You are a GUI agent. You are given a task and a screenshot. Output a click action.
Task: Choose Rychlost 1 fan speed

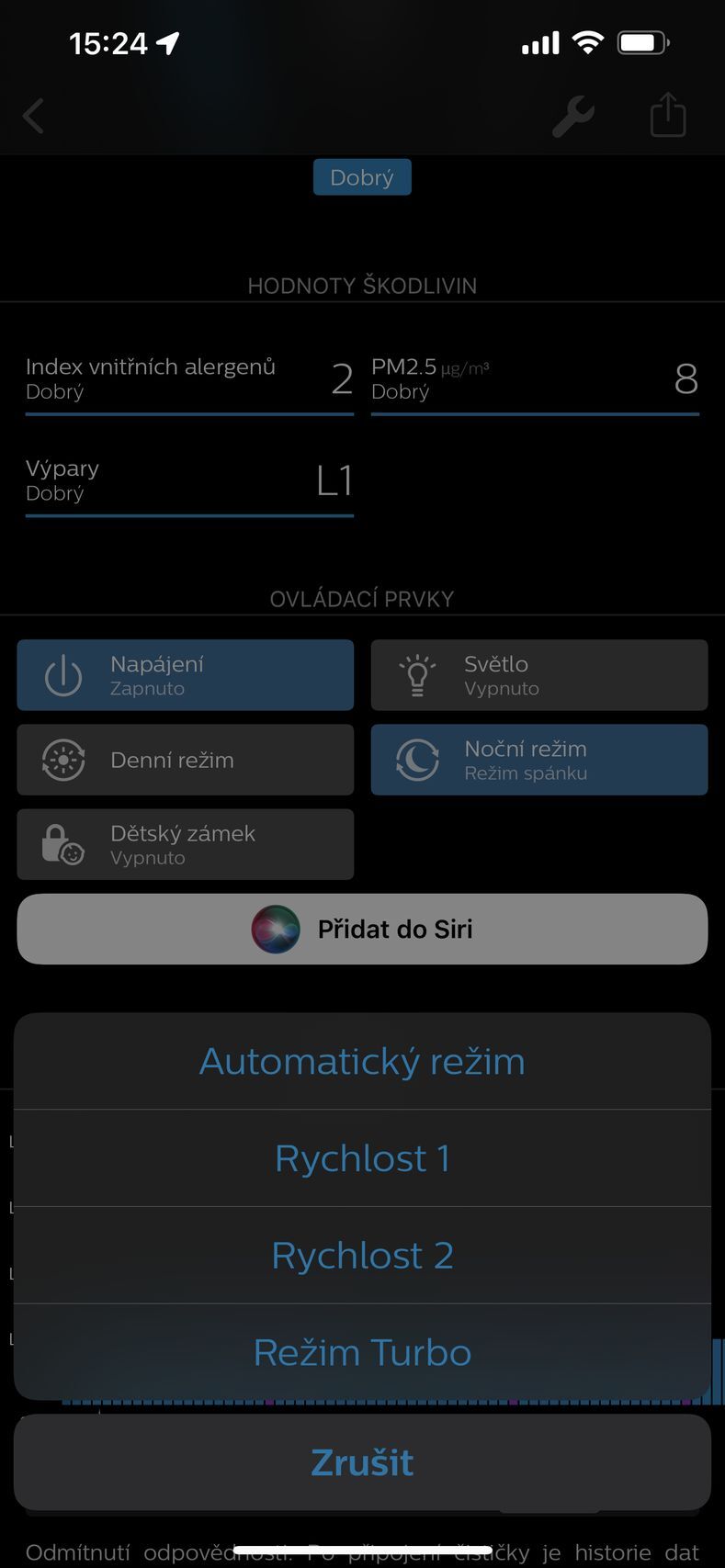362,1158
